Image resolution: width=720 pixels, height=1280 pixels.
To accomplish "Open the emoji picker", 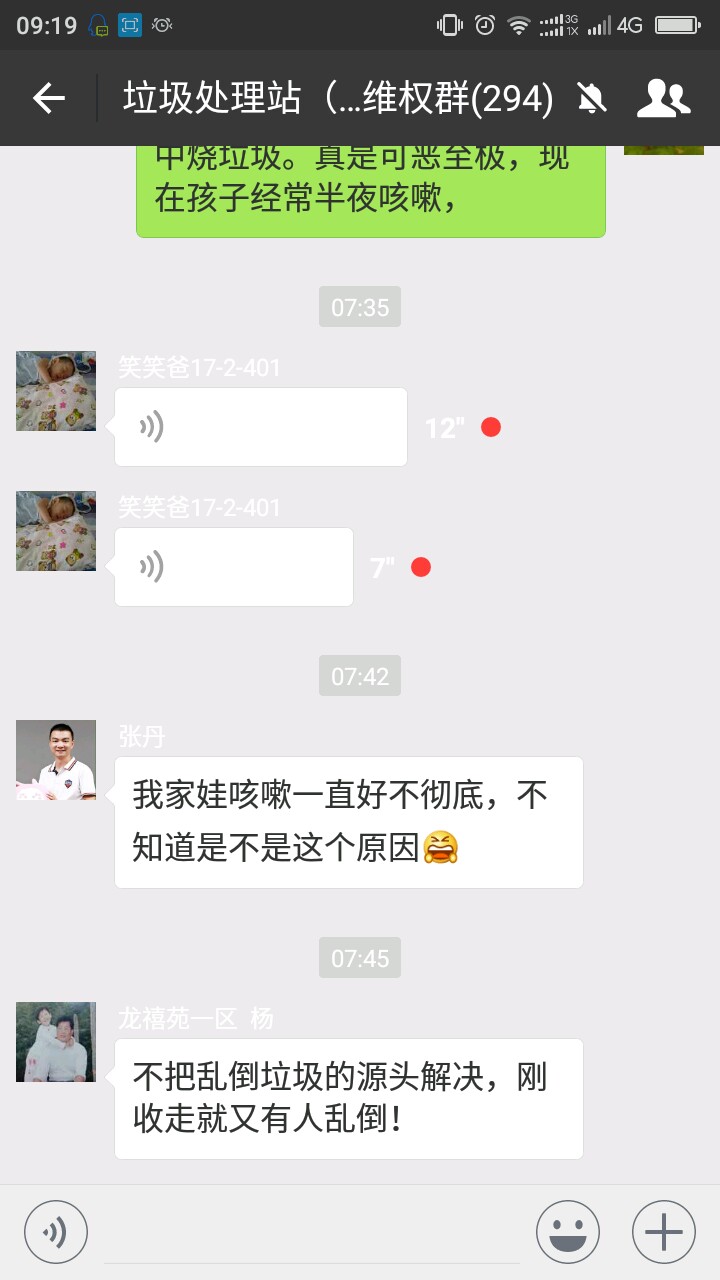I will pyautogui.click(x=568, y=1232).
